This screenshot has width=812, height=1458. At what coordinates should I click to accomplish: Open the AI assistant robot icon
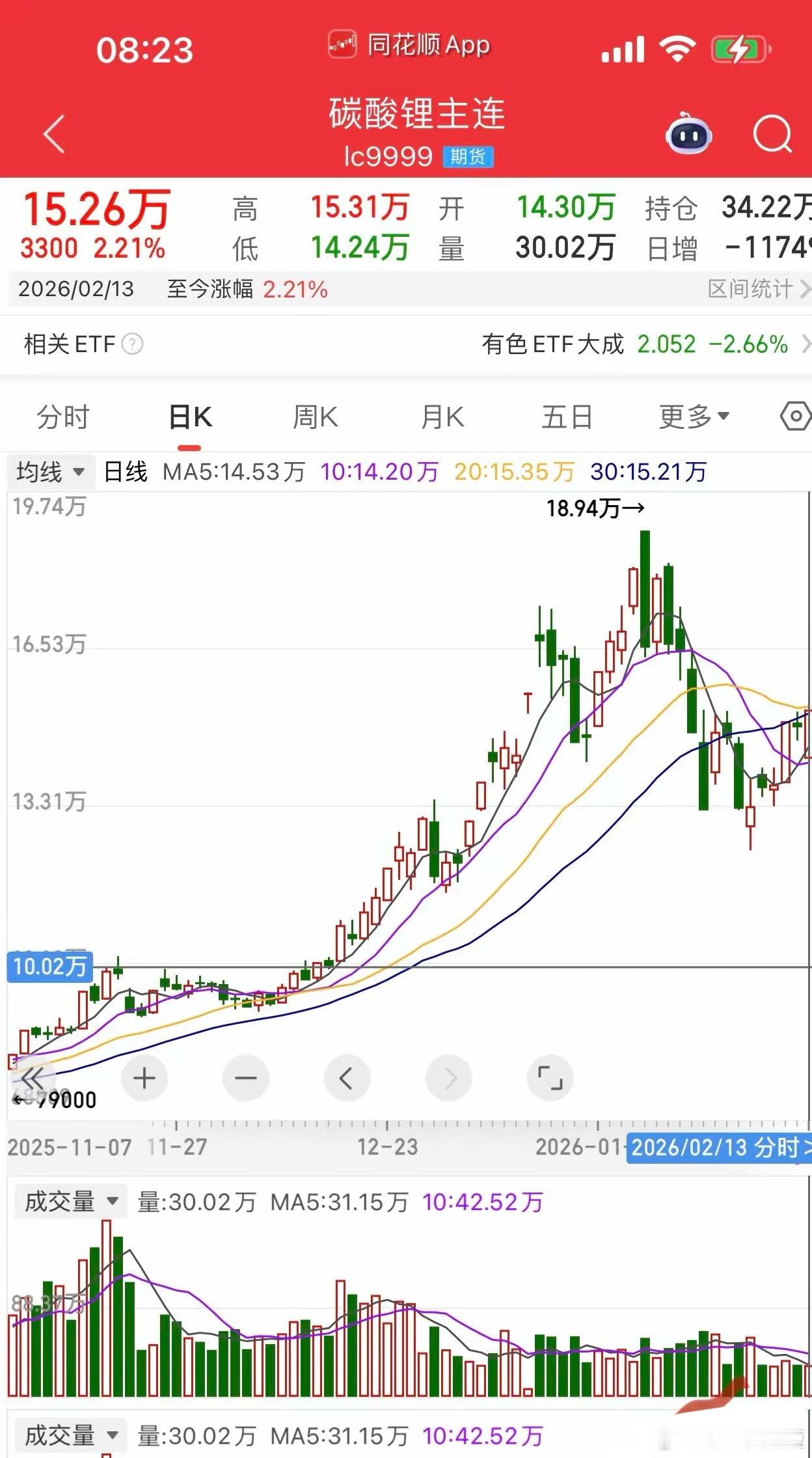(691, 133)
